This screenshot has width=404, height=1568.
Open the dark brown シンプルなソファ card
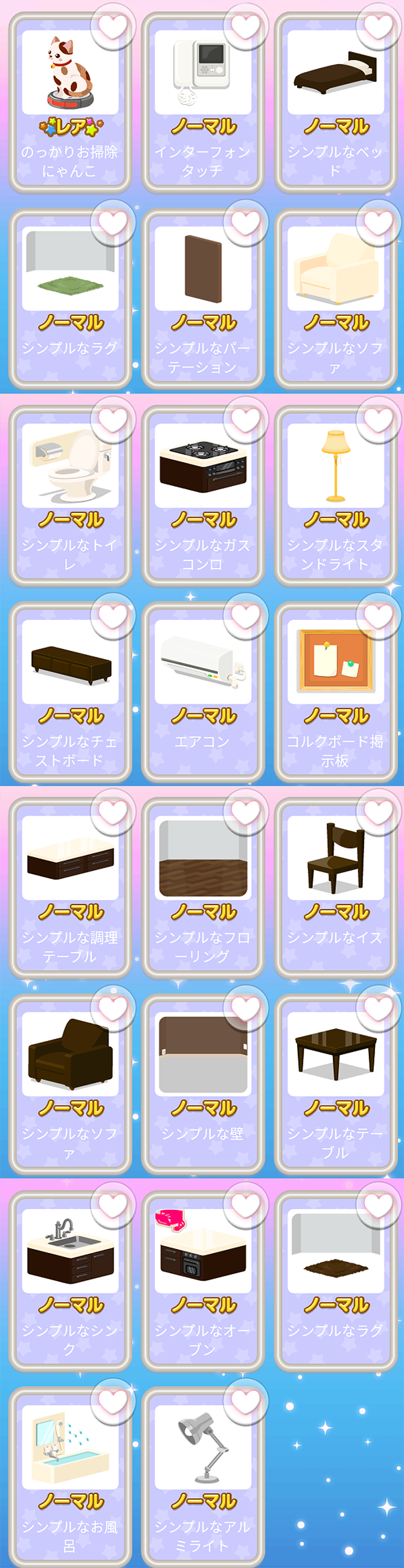(x=70, y=1084)
